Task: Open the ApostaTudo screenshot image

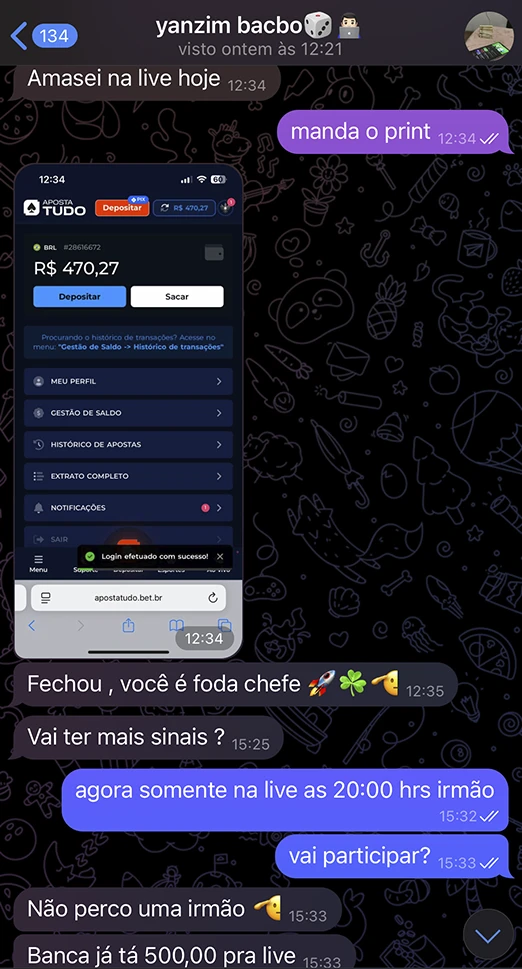Action: coord(128,411)
